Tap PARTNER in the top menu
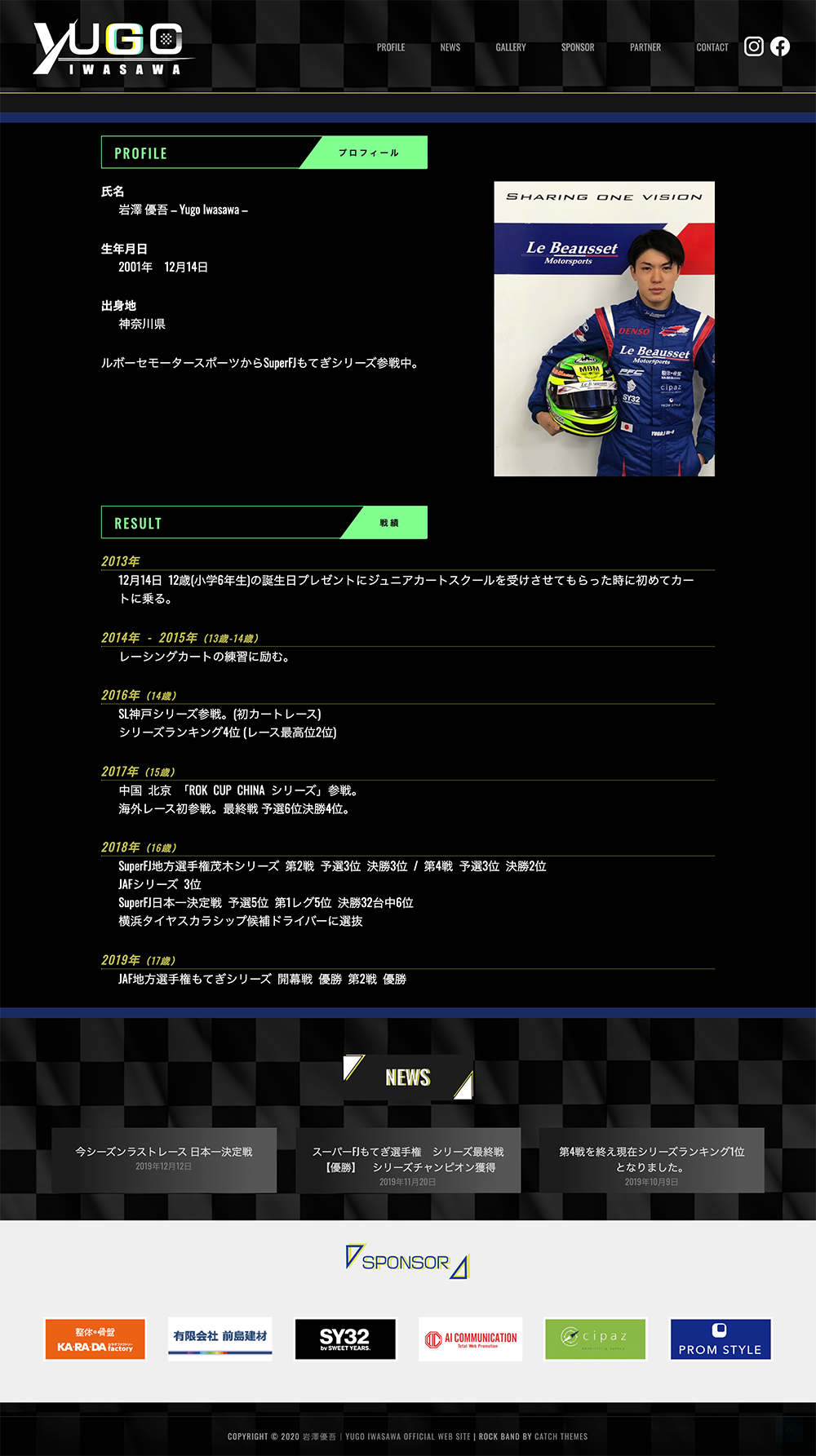The image size is (816, 1456). [x=645, y=47]
